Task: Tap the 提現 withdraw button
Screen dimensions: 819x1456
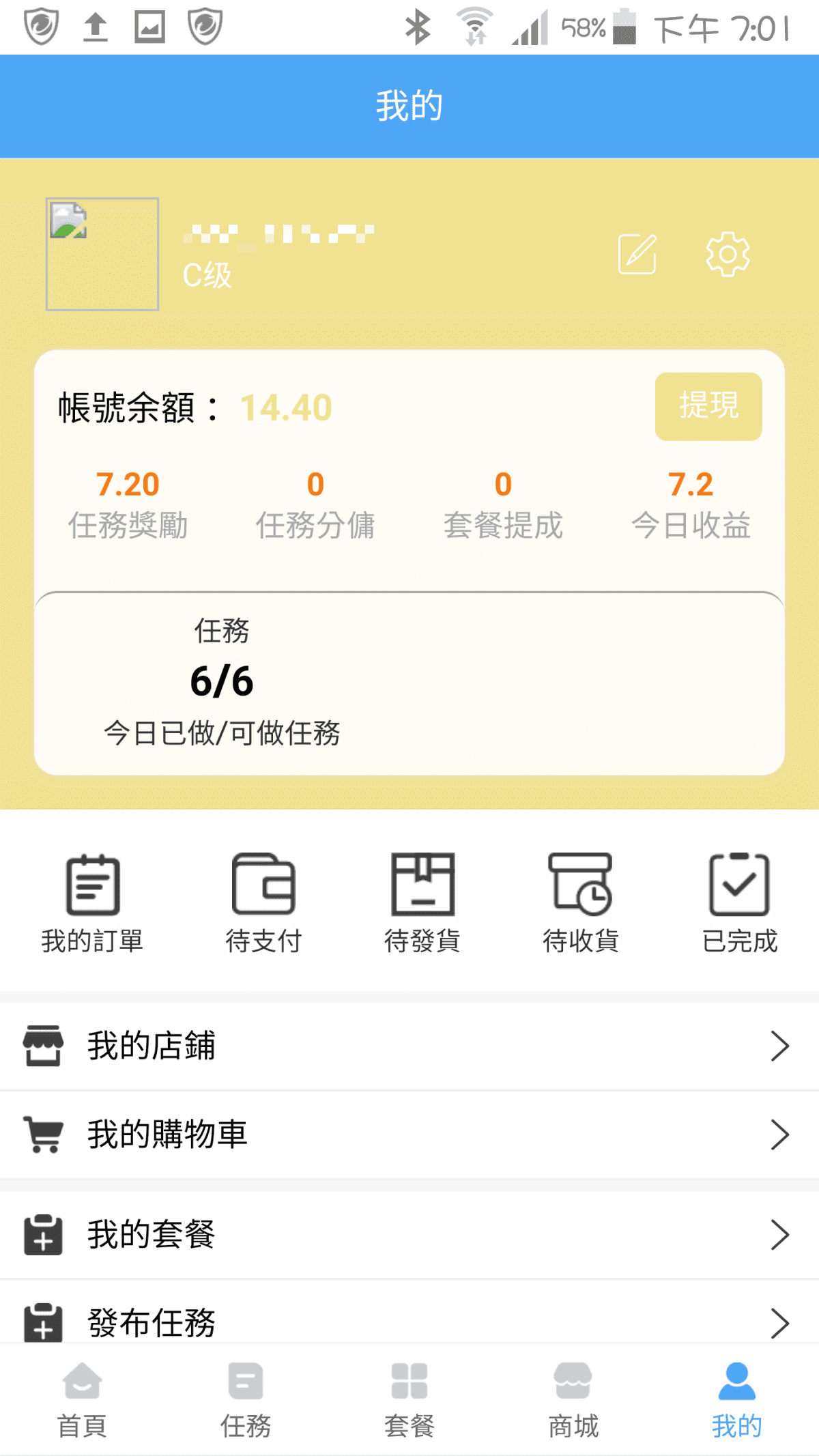Action: pyautogui.click(x=708, y=405)
